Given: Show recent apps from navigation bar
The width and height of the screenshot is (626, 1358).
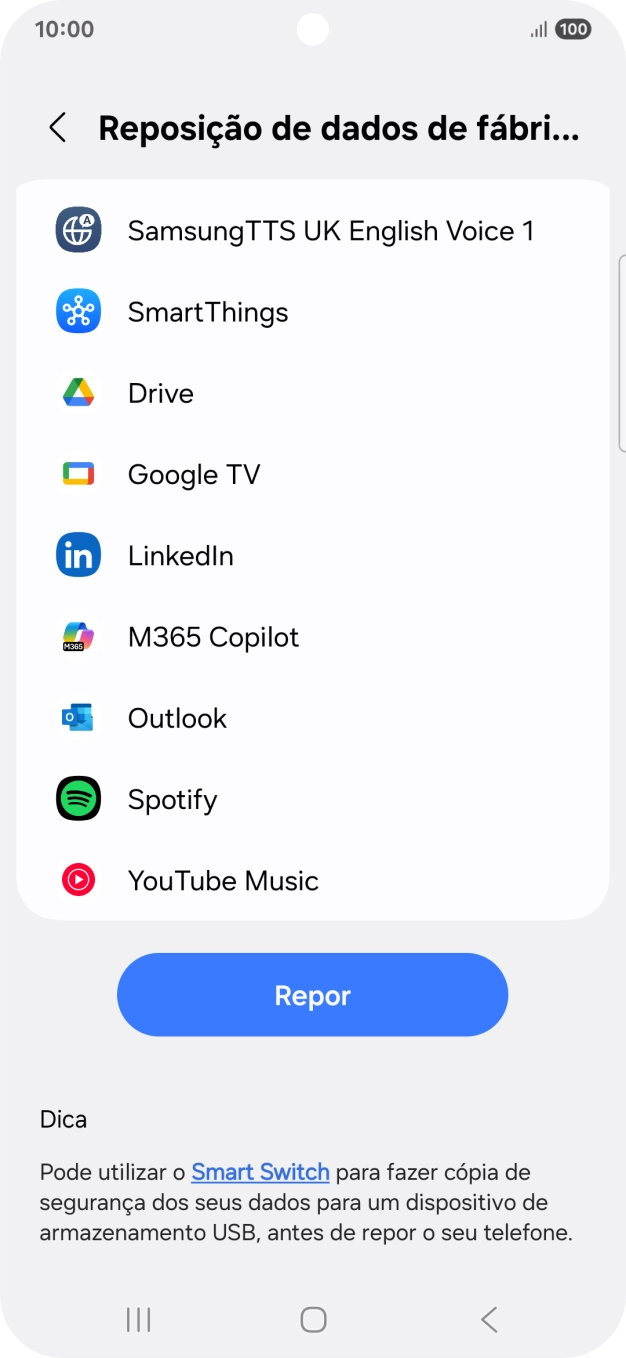Looking at the screenshot, I should point(138,1320).
